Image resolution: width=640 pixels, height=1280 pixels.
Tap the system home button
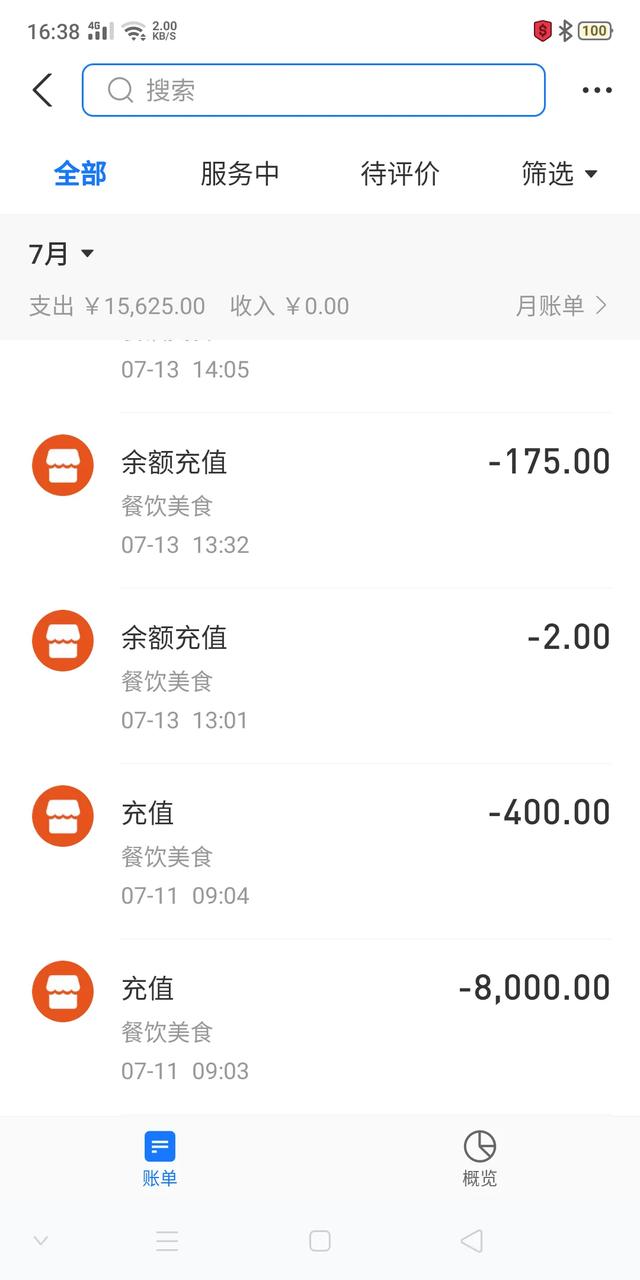[320, 1241]
